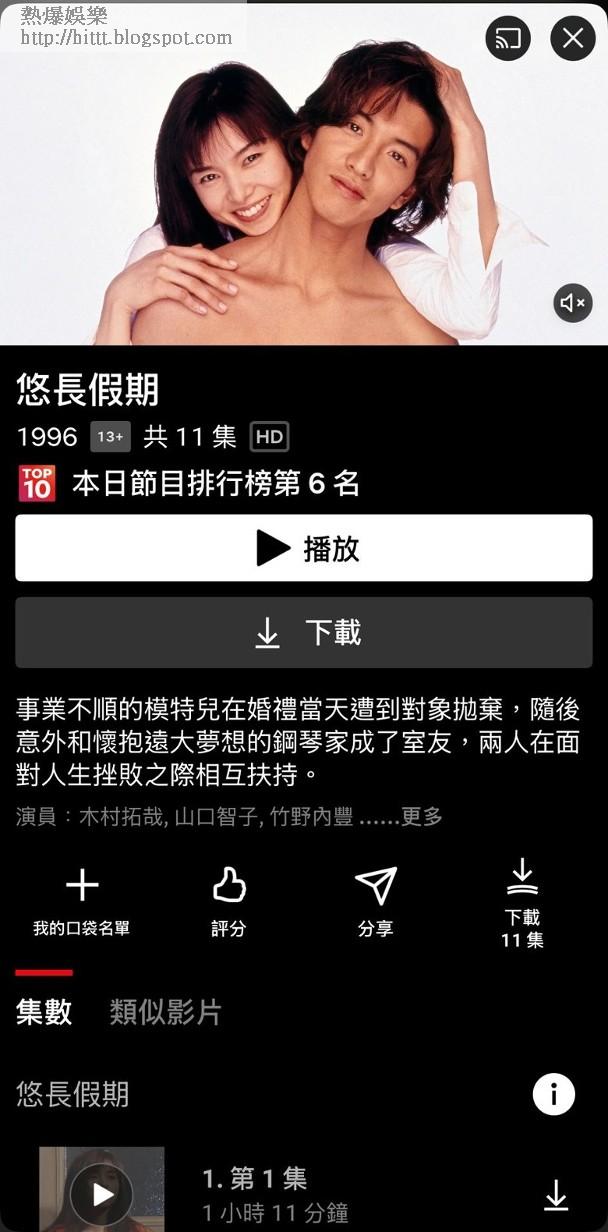Screen dimensions: 608x1232
Task: Cast to a TV device
Action: 509,39
